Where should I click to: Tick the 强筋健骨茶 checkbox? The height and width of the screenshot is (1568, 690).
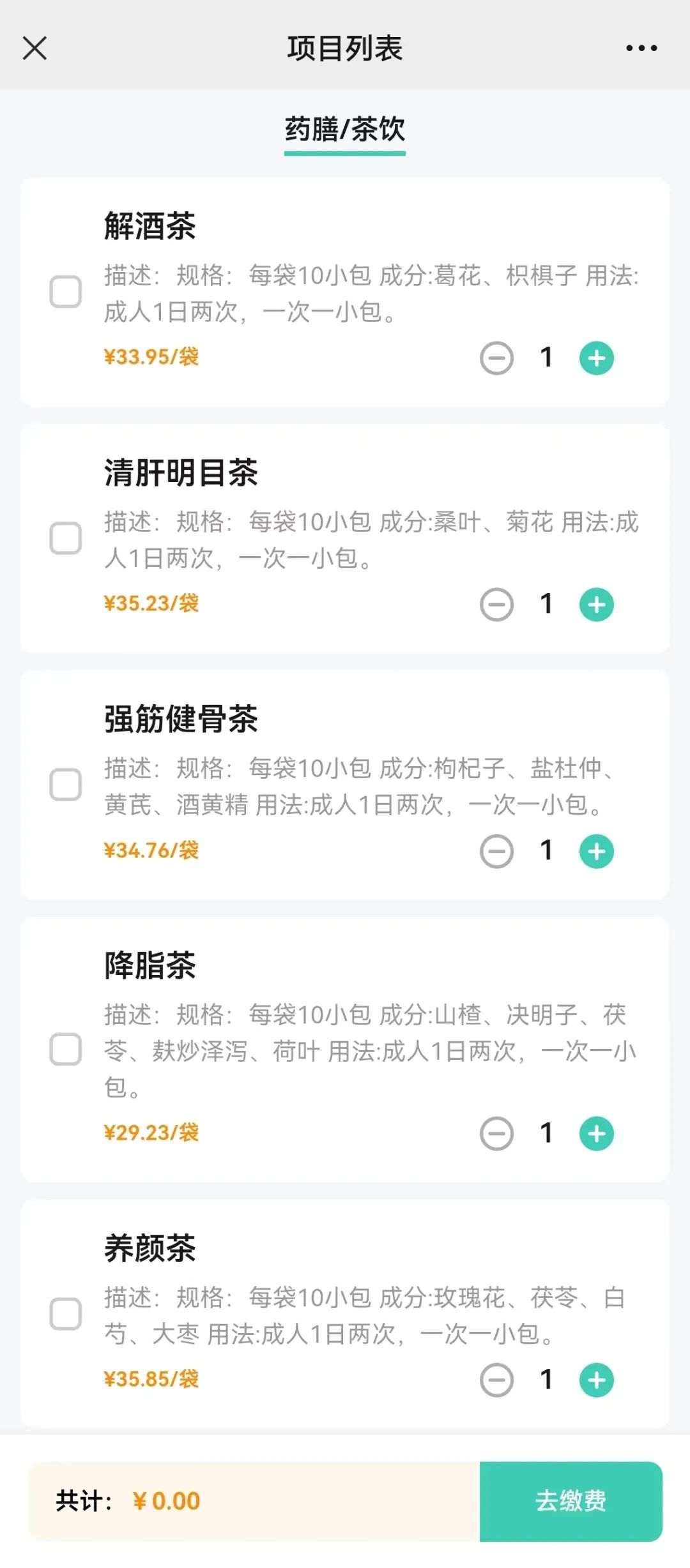(66, 785)
